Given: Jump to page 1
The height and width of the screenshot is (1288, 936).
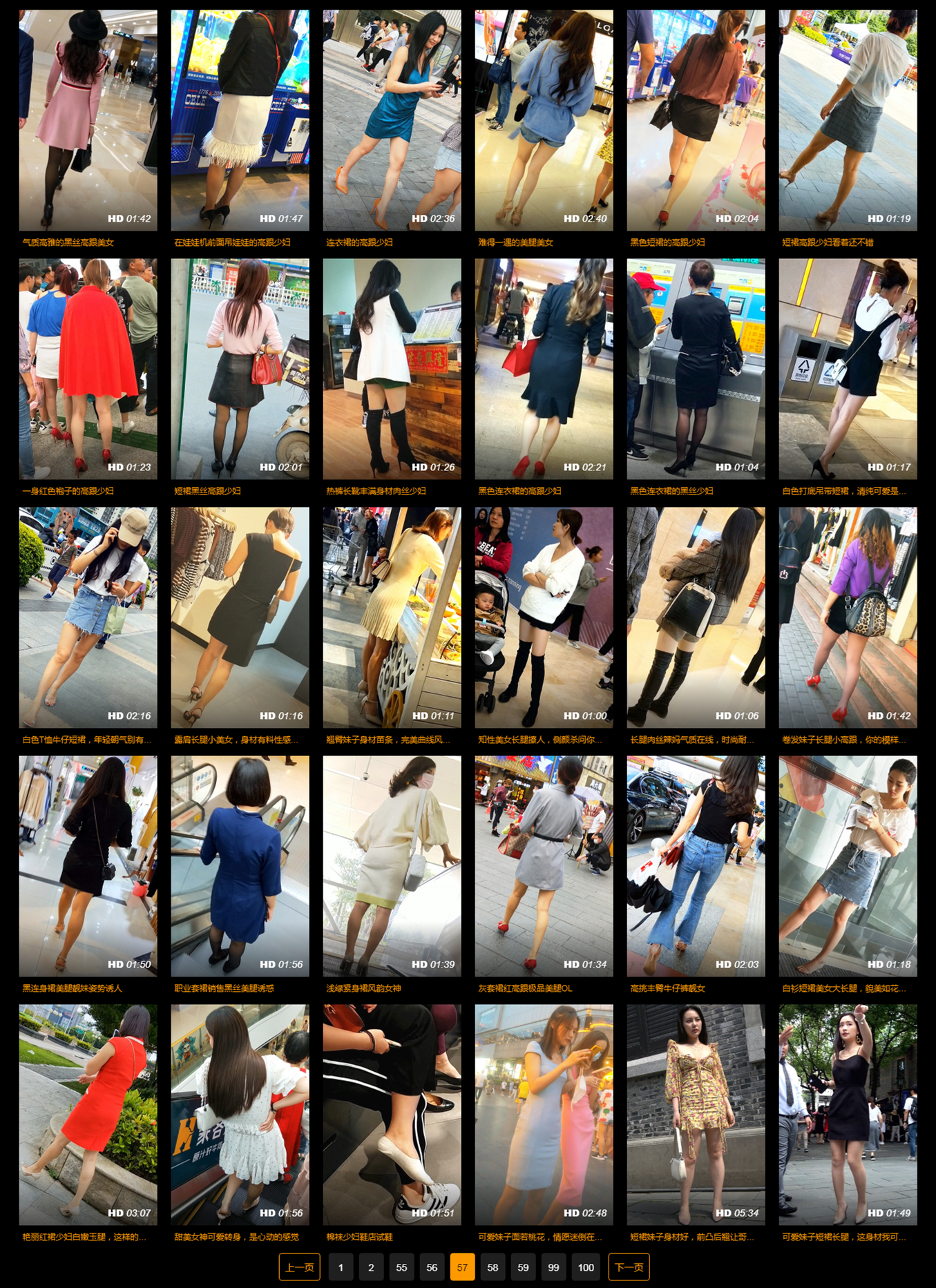Looking at the screenshot, I should click(341, 1267).
